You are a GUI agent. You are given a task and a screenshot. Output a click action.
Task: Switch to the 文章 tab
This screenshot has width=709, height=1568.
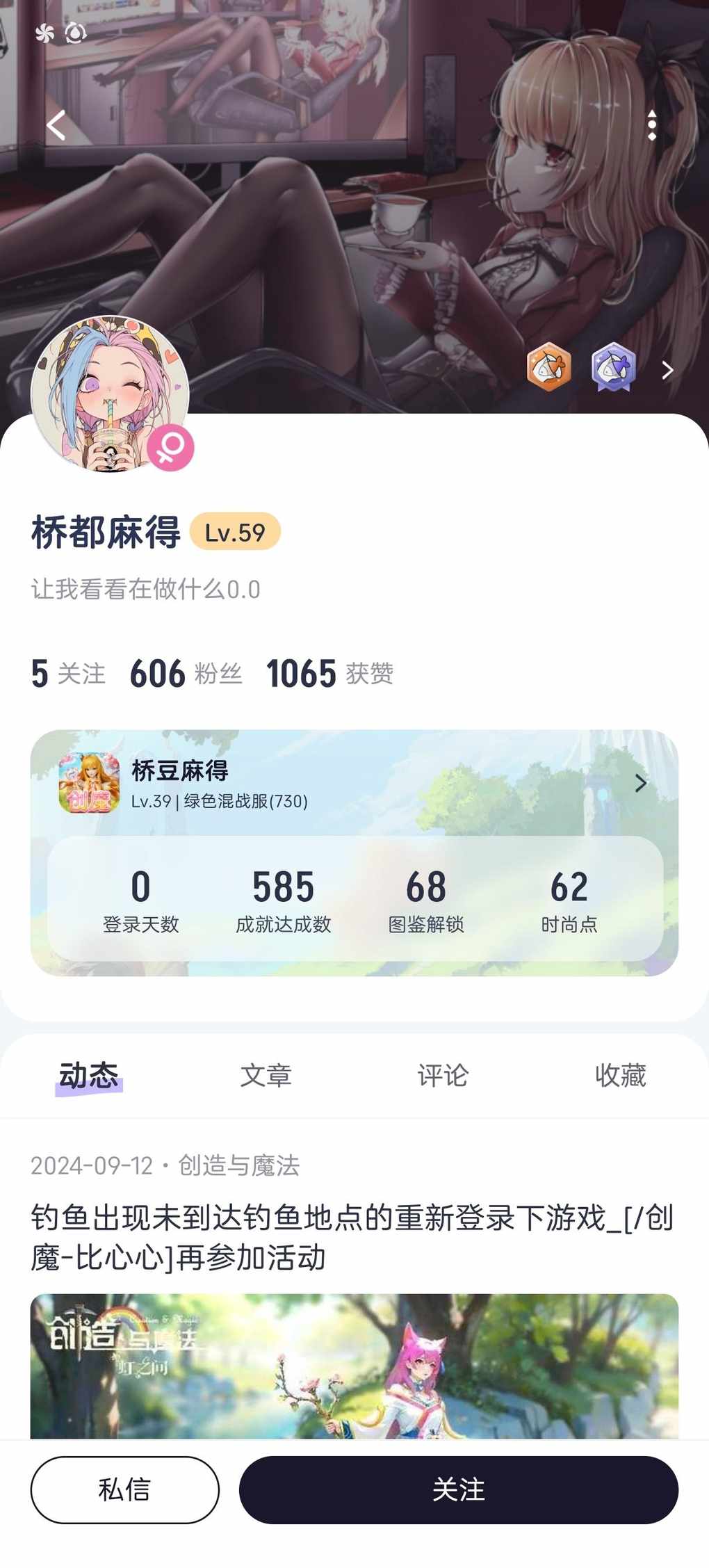tap(266, 1076)
